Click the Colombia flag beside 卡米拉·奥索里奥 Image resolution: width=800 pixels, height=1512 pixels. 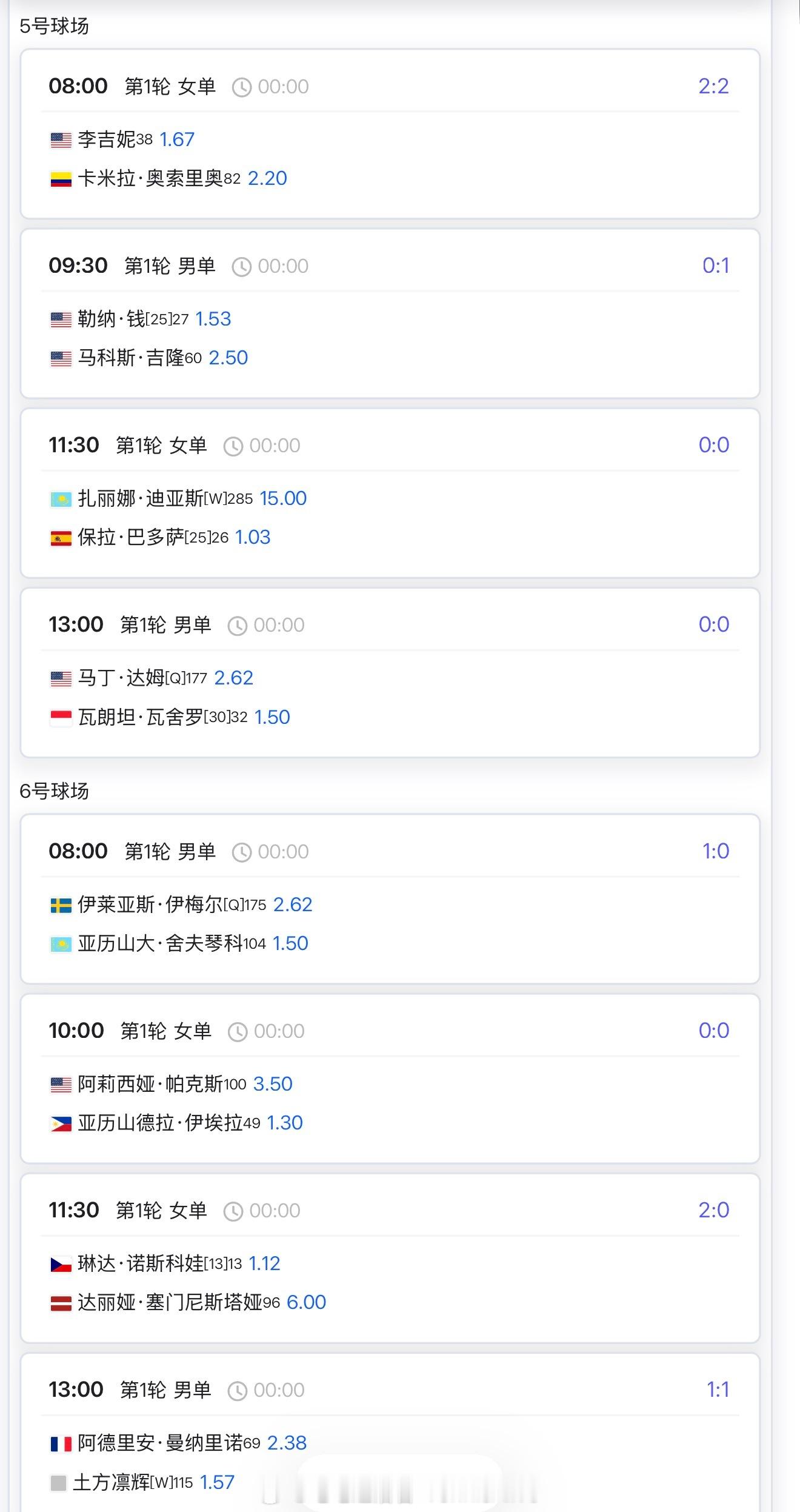tap(60, 178)
